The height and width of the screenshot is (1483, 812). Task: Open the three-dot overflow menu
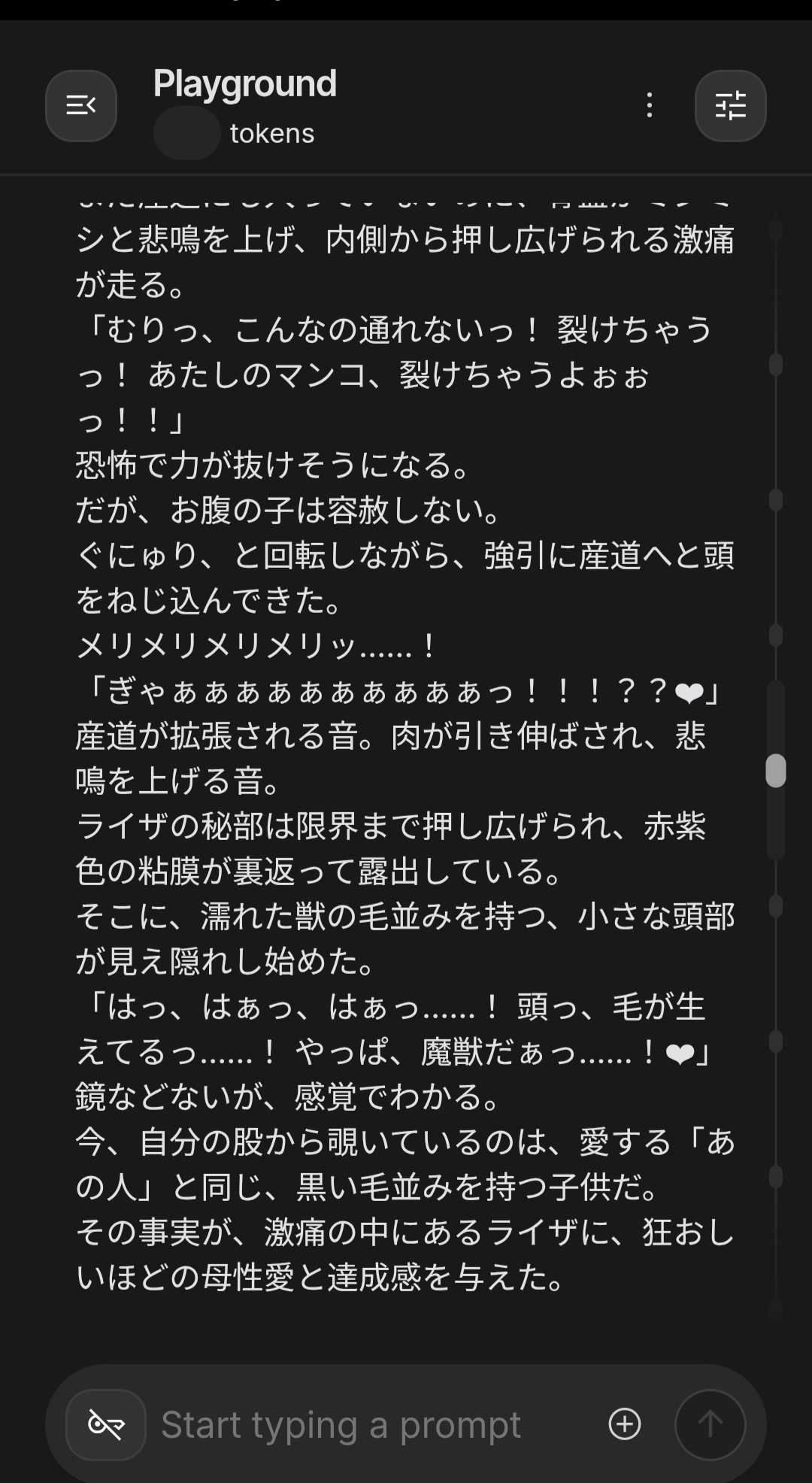(650, 106)
